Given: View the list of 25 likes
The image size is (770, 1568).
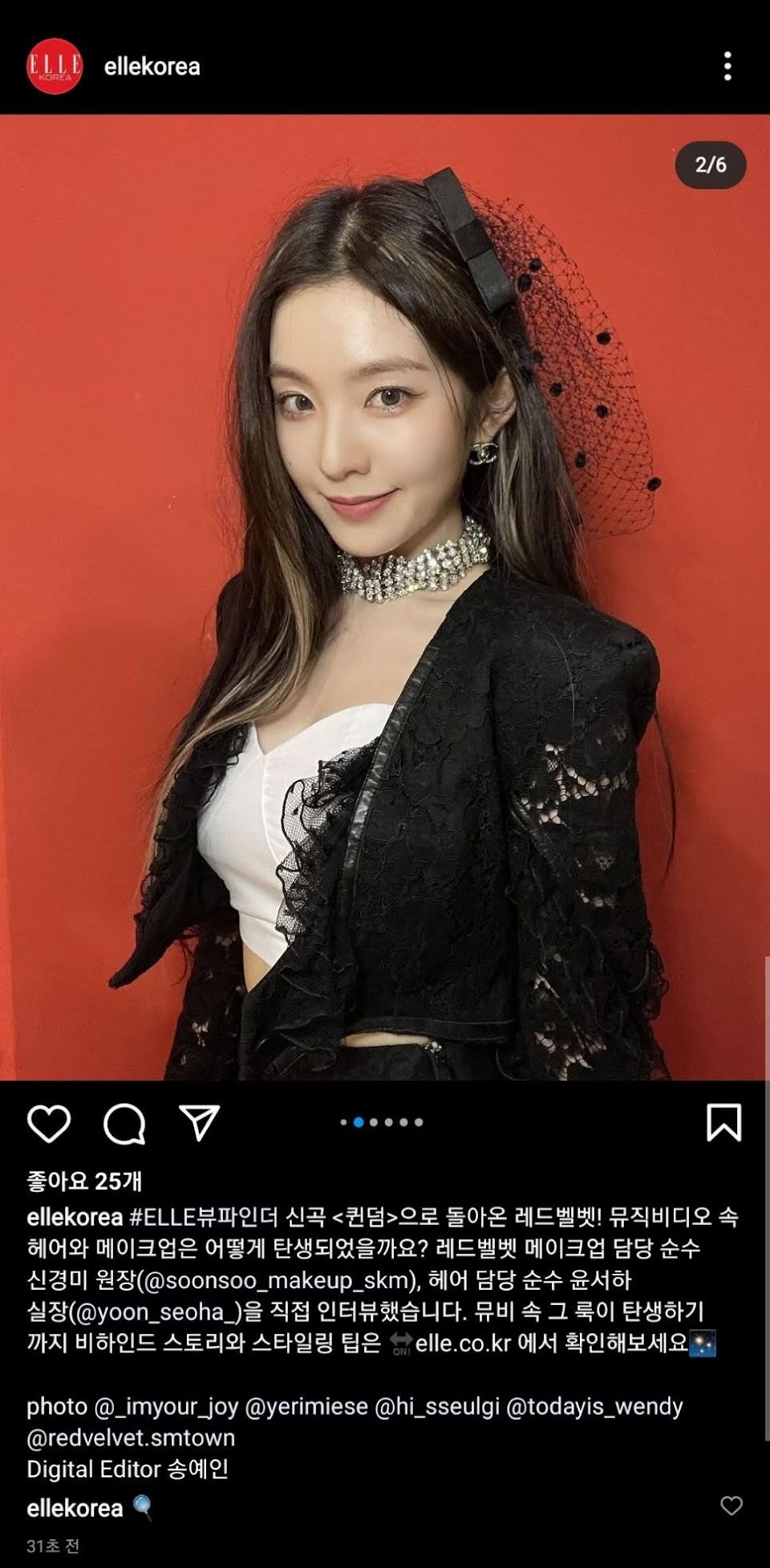Looking at the screenshot, I should pyautogui.click(x=84, y=1181).
